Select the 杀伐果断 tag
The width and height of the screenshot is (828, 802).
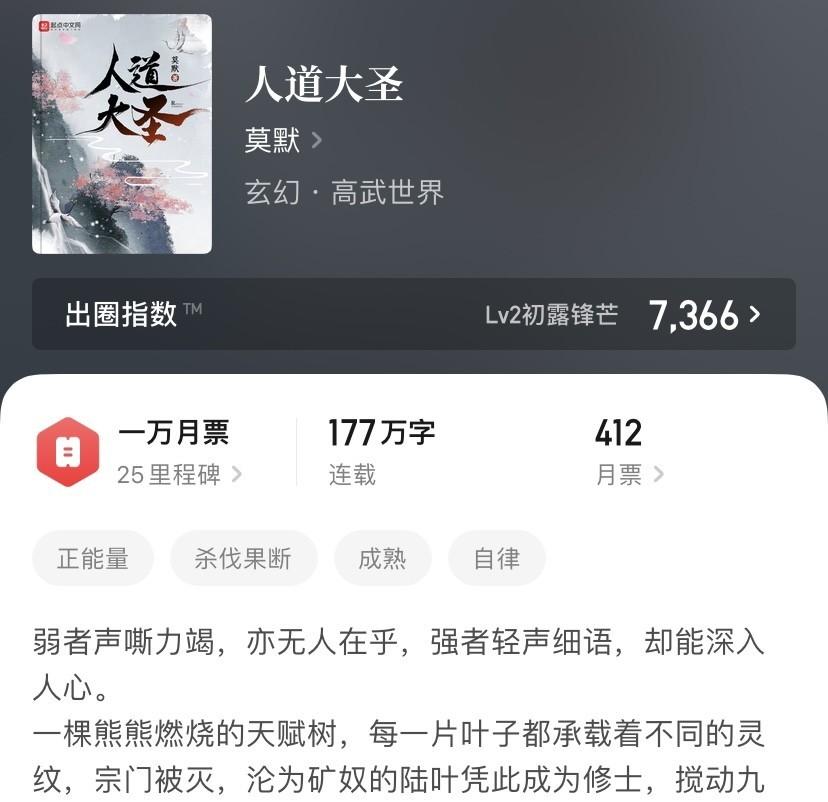[243, 558]
